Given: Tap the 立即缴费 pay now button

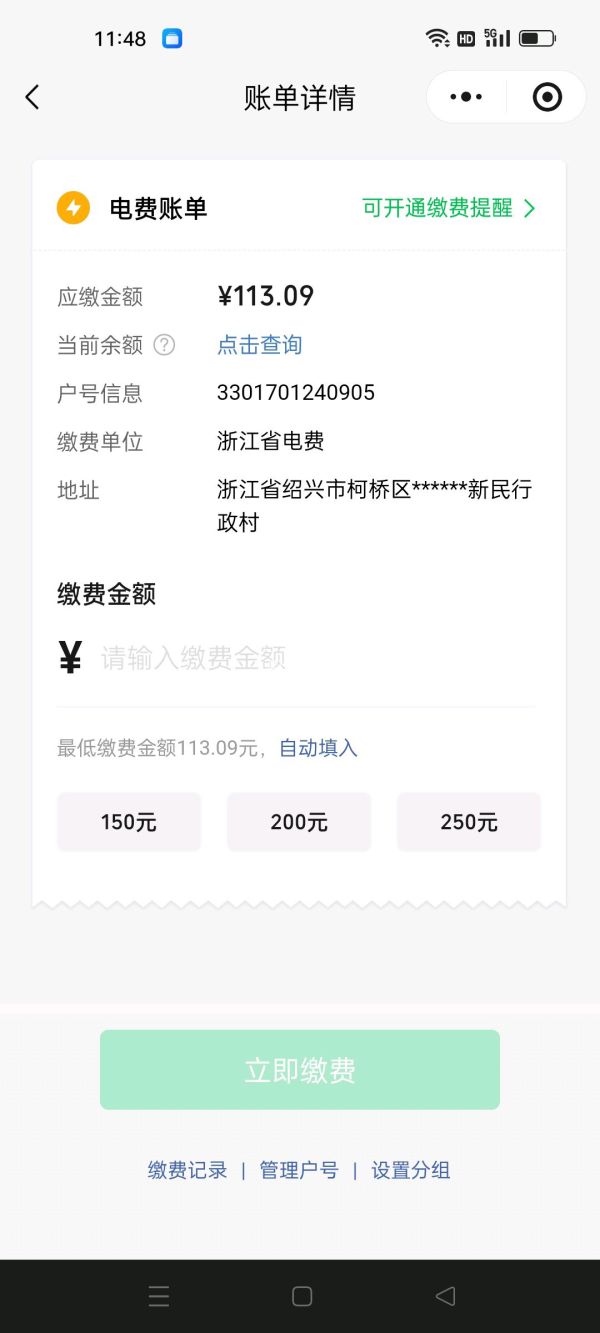Looking at the screenshot, I should 300,1070.
